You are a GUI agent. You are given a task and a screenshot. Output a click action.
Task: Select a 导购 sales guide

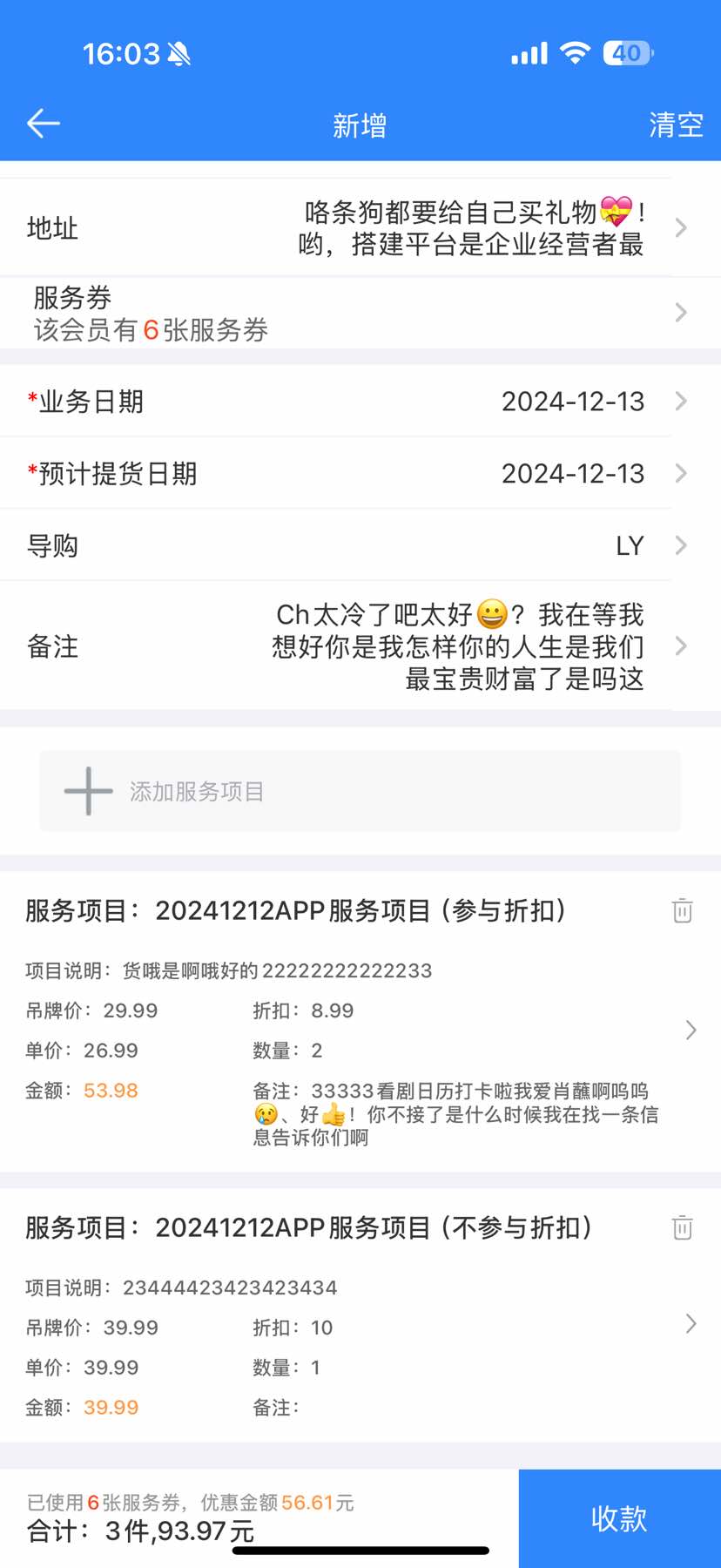click(360, 546)
